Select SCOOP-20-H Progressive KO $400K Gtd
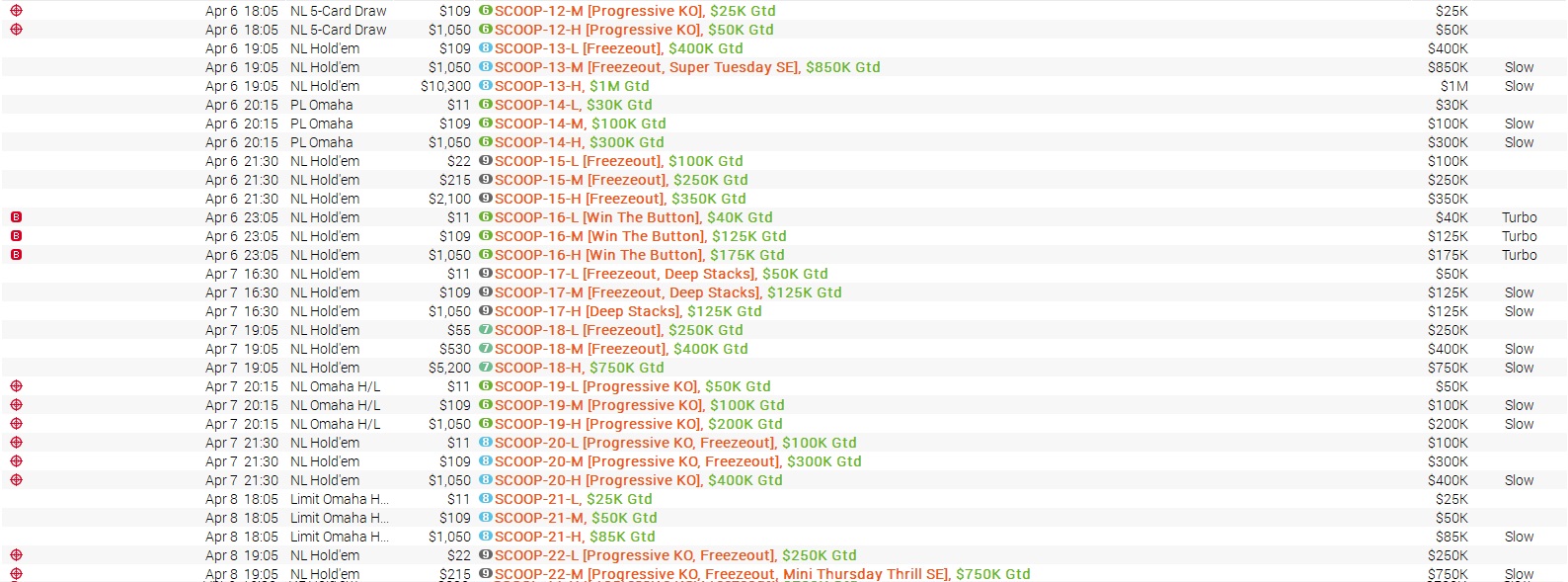Viewport: 1568px width, 582px height. 638,480
